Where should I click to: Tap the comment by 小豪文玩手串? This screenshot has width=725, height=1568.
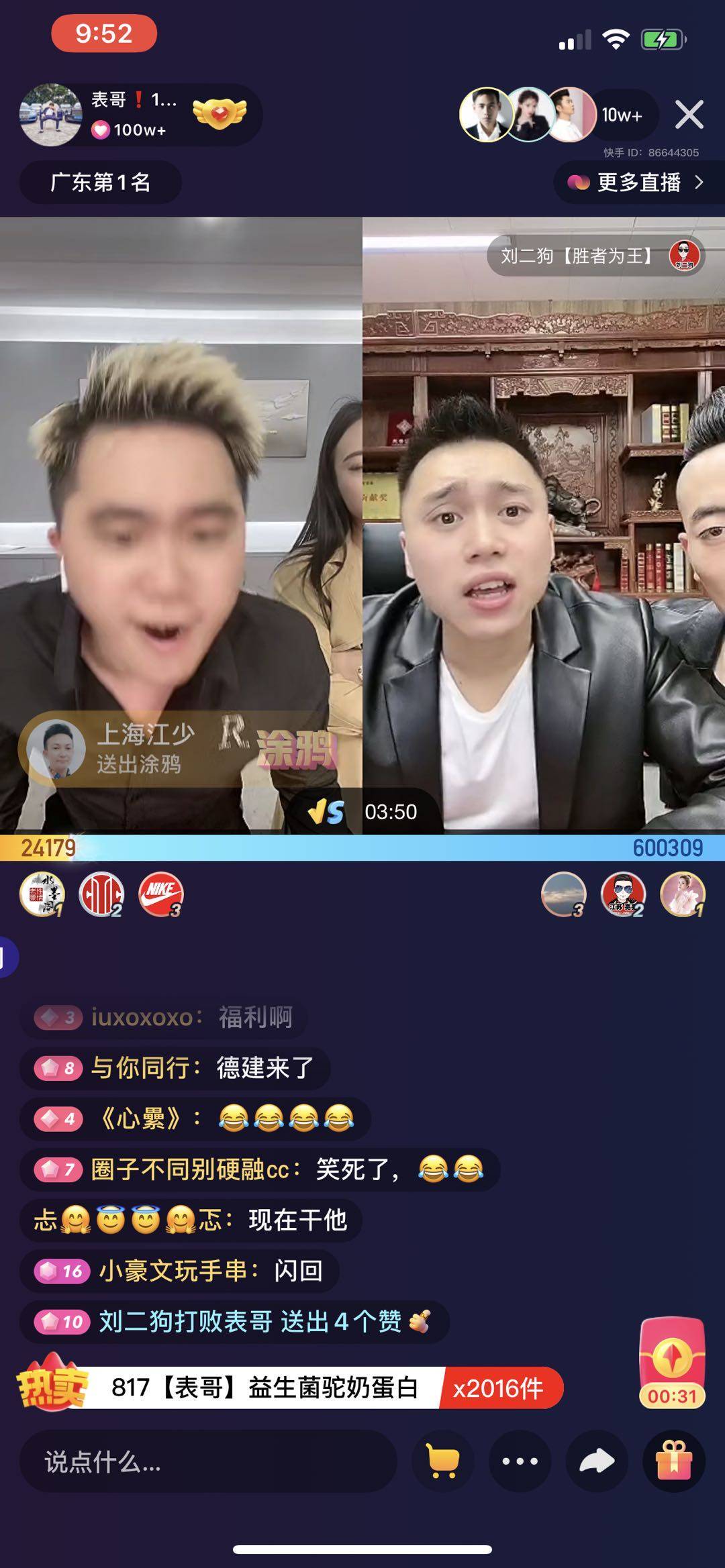[179, 1271]
